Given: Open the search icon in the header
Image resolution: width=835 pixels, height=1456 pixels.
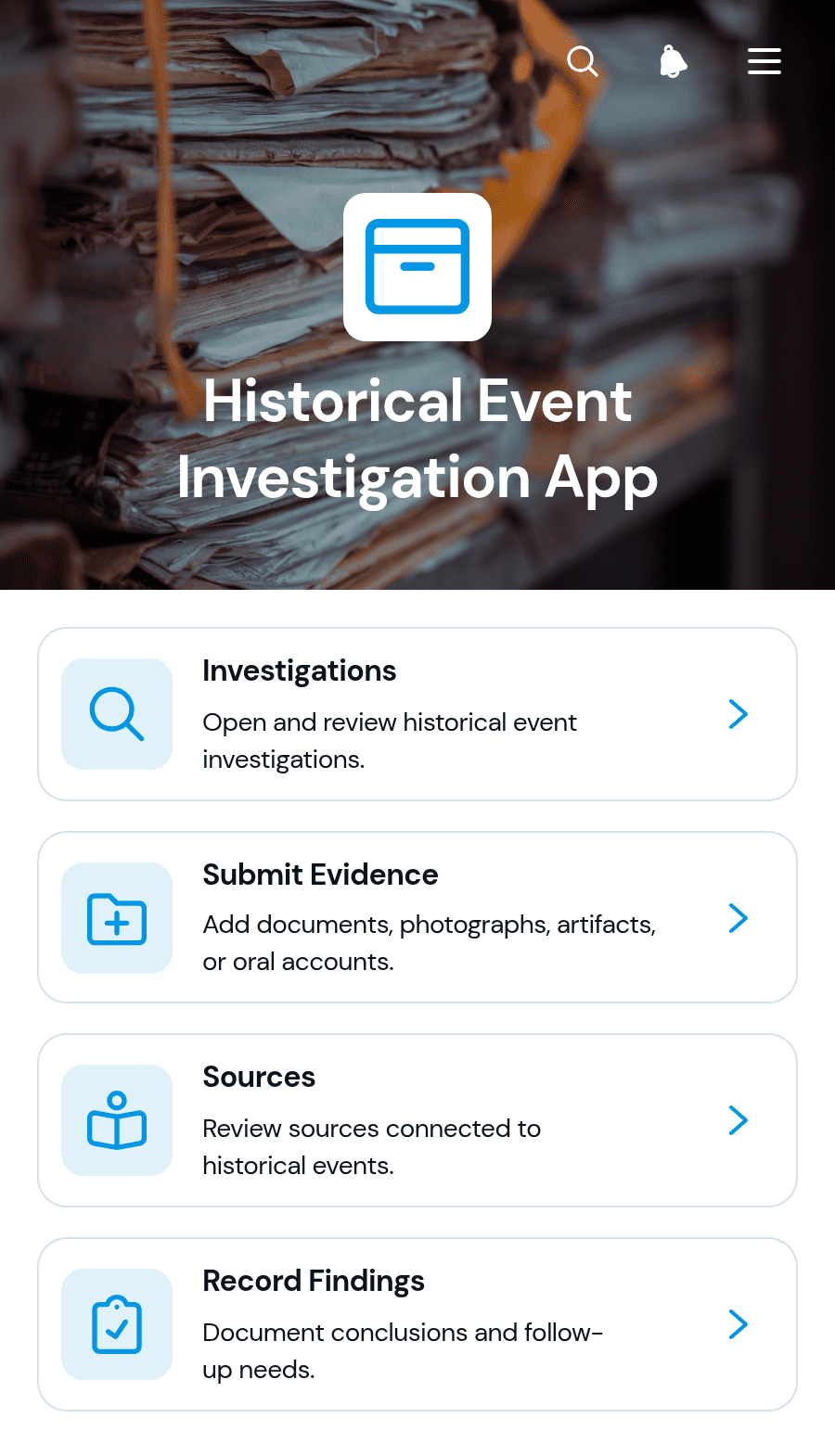Looking at the screenshot, I should 583,62.
